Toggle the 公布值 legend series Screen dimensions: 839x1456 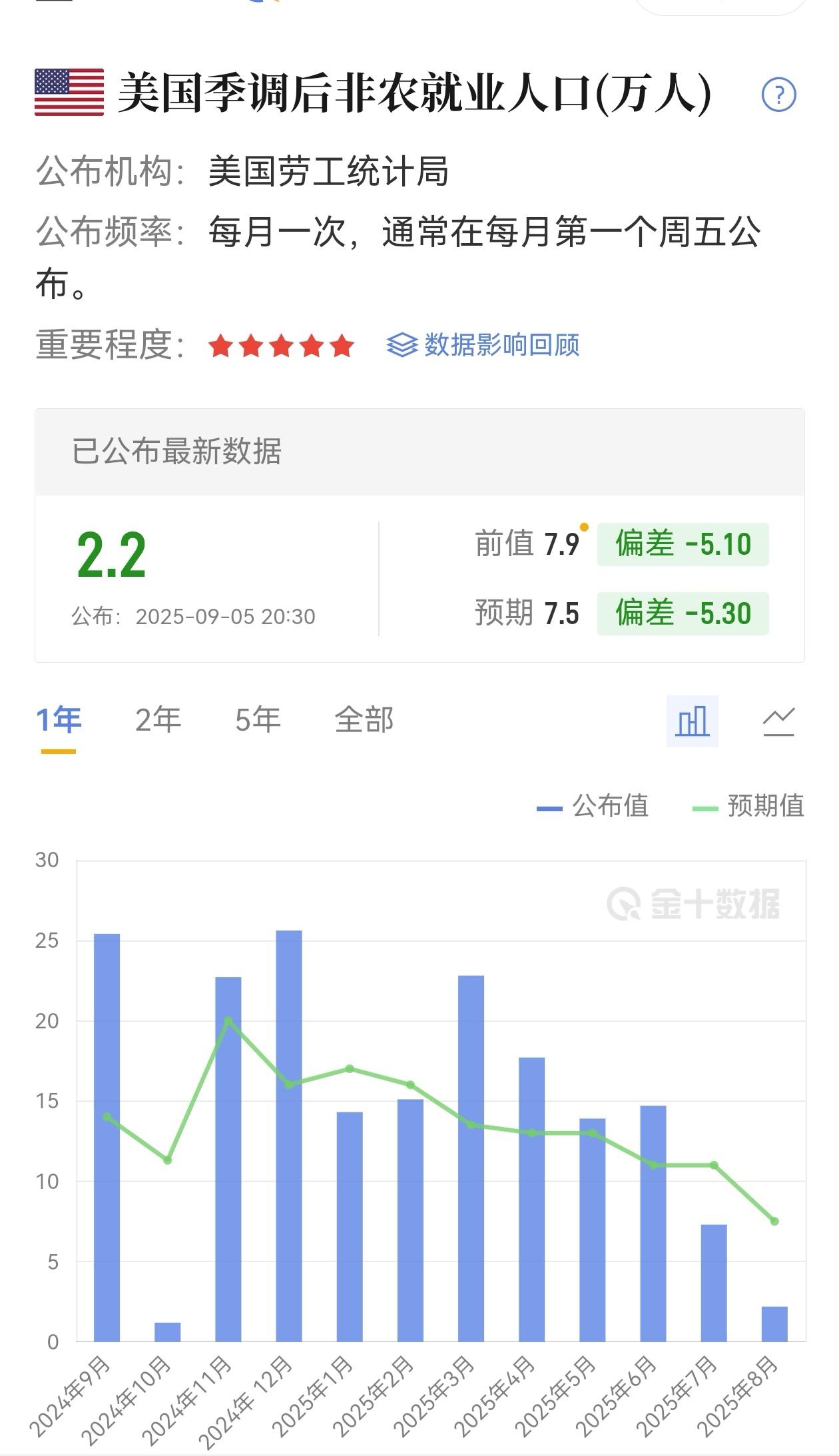pos(593,807)
